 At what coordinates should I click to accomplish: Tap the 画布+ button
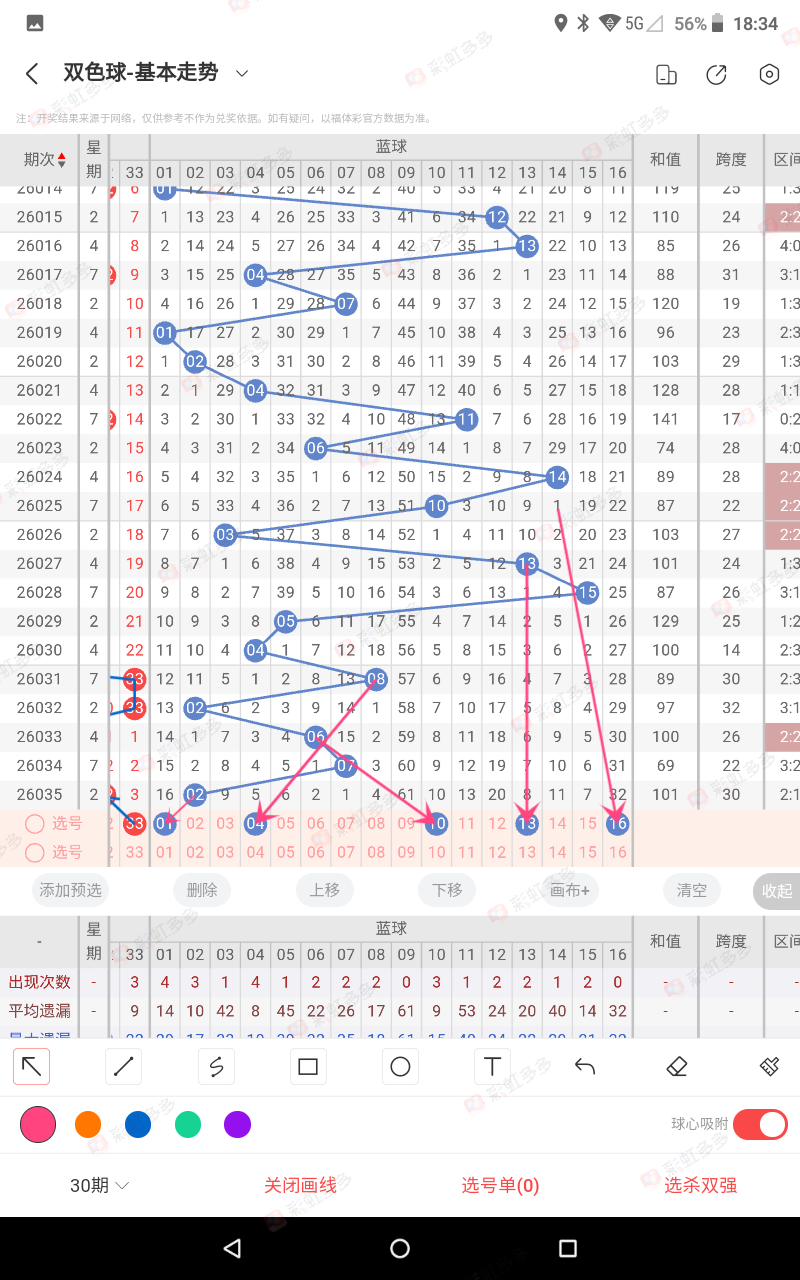[x=570, y=890]
